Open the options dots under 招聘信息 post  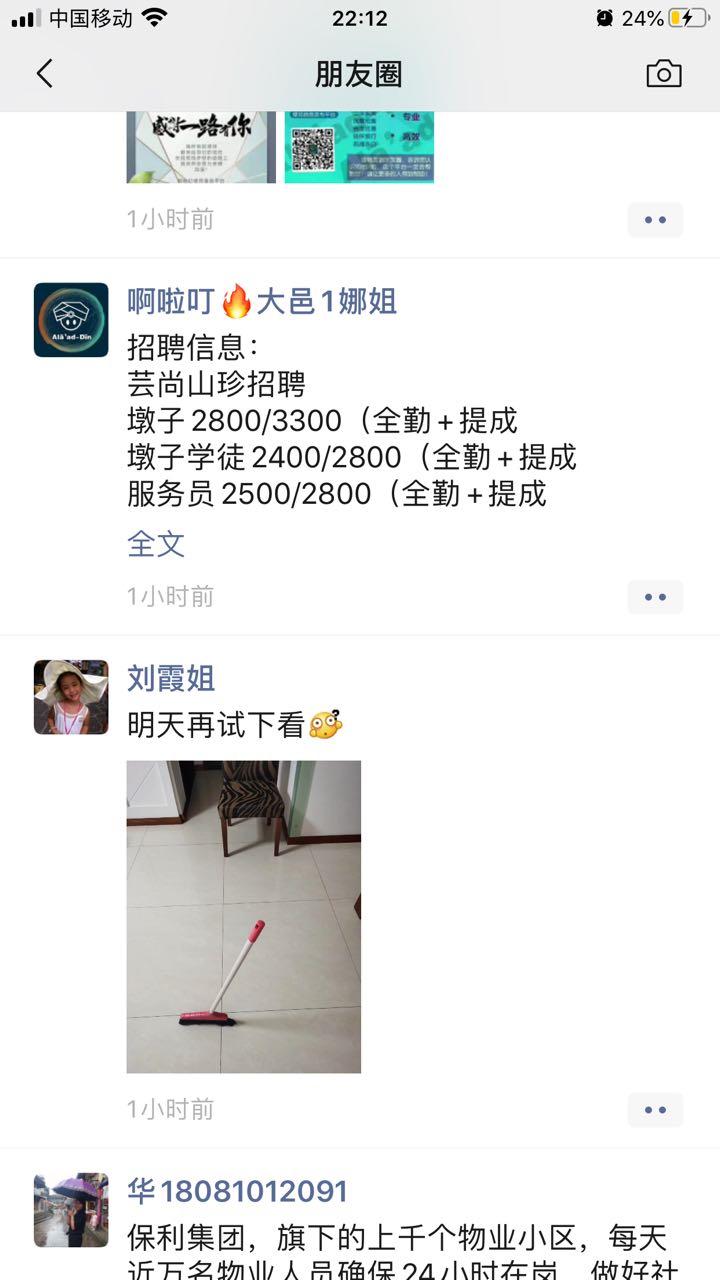(655, 597)
